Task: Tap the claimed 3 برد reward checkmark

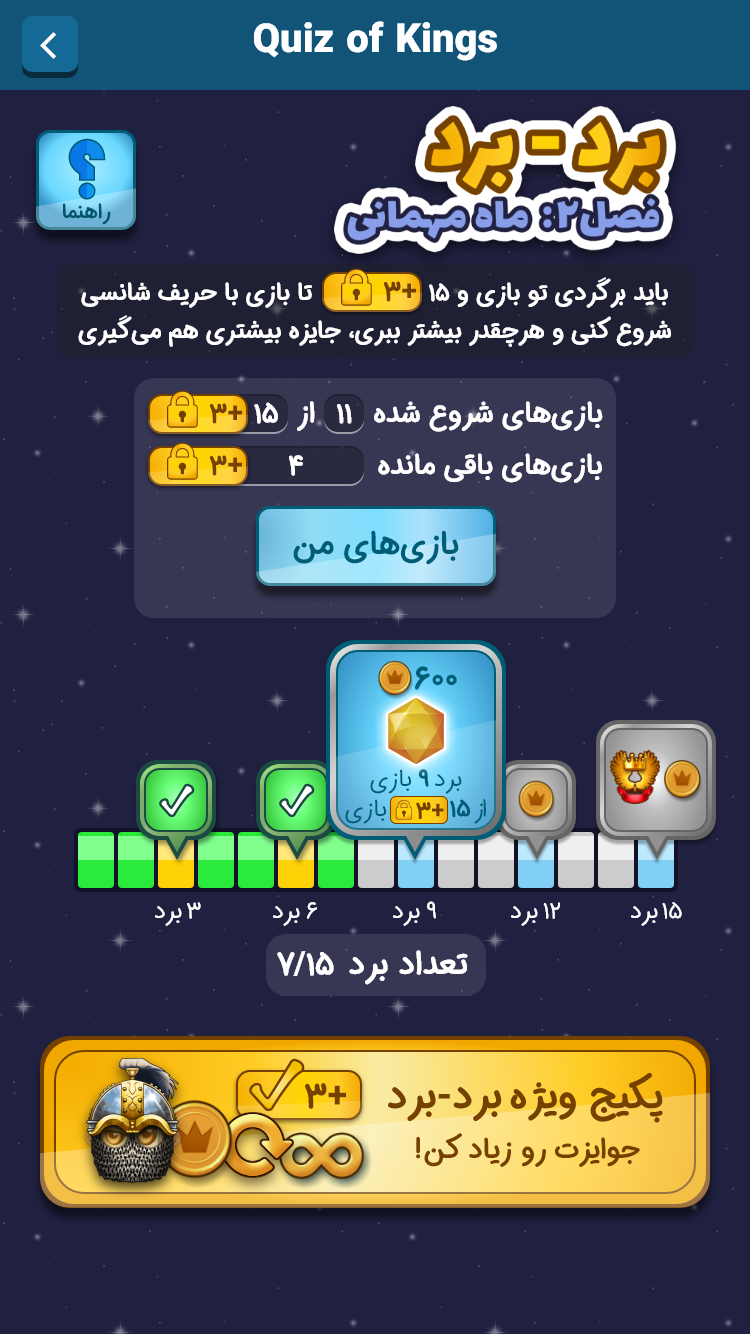Action: [x=176, y=800]
